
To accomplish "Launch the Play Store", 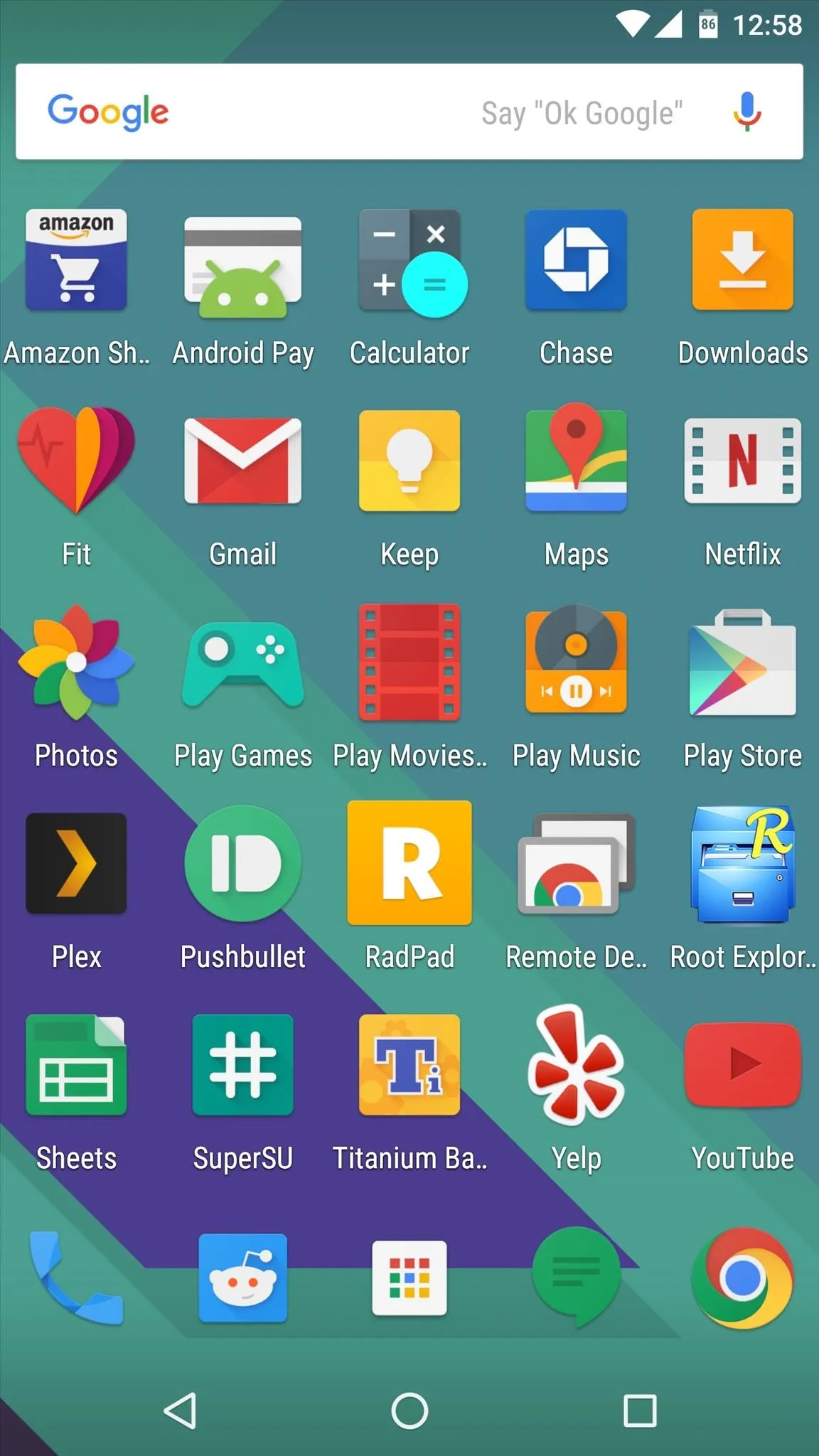I will [742, 664].
